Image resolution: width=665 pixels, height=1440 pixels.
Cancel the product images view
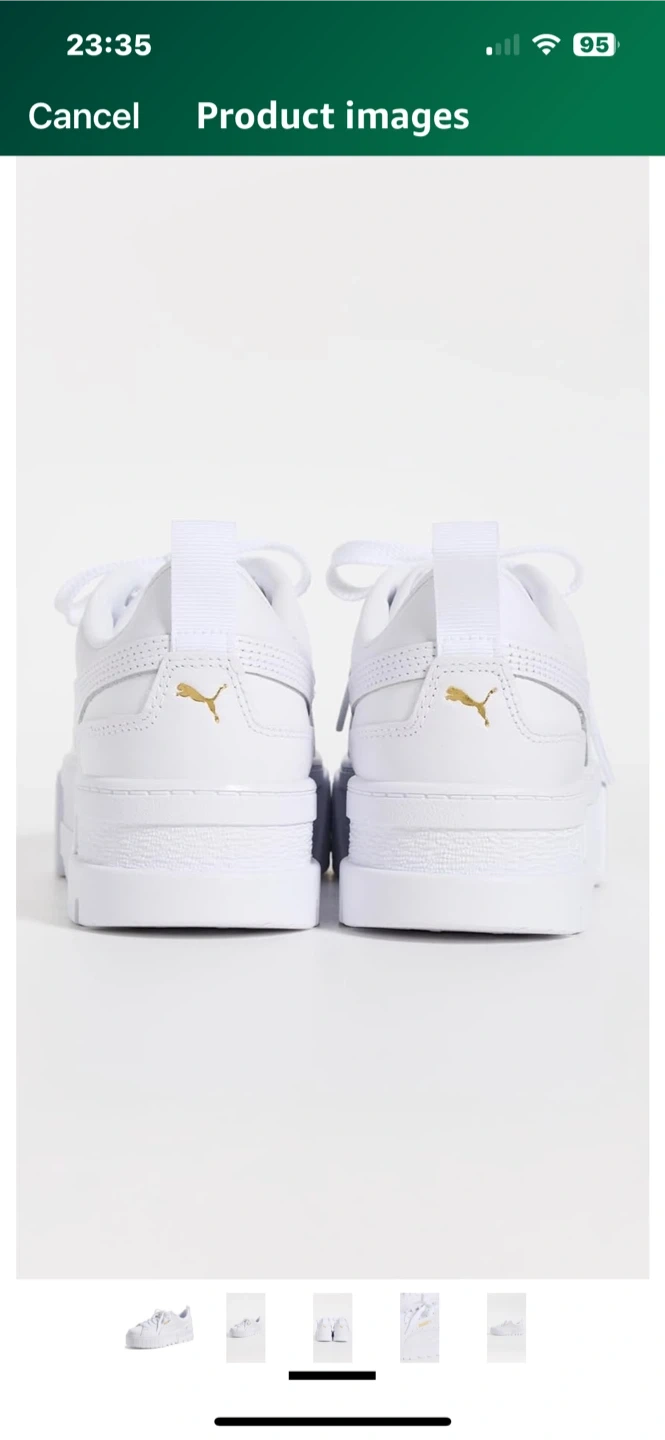tap(84, 116)
